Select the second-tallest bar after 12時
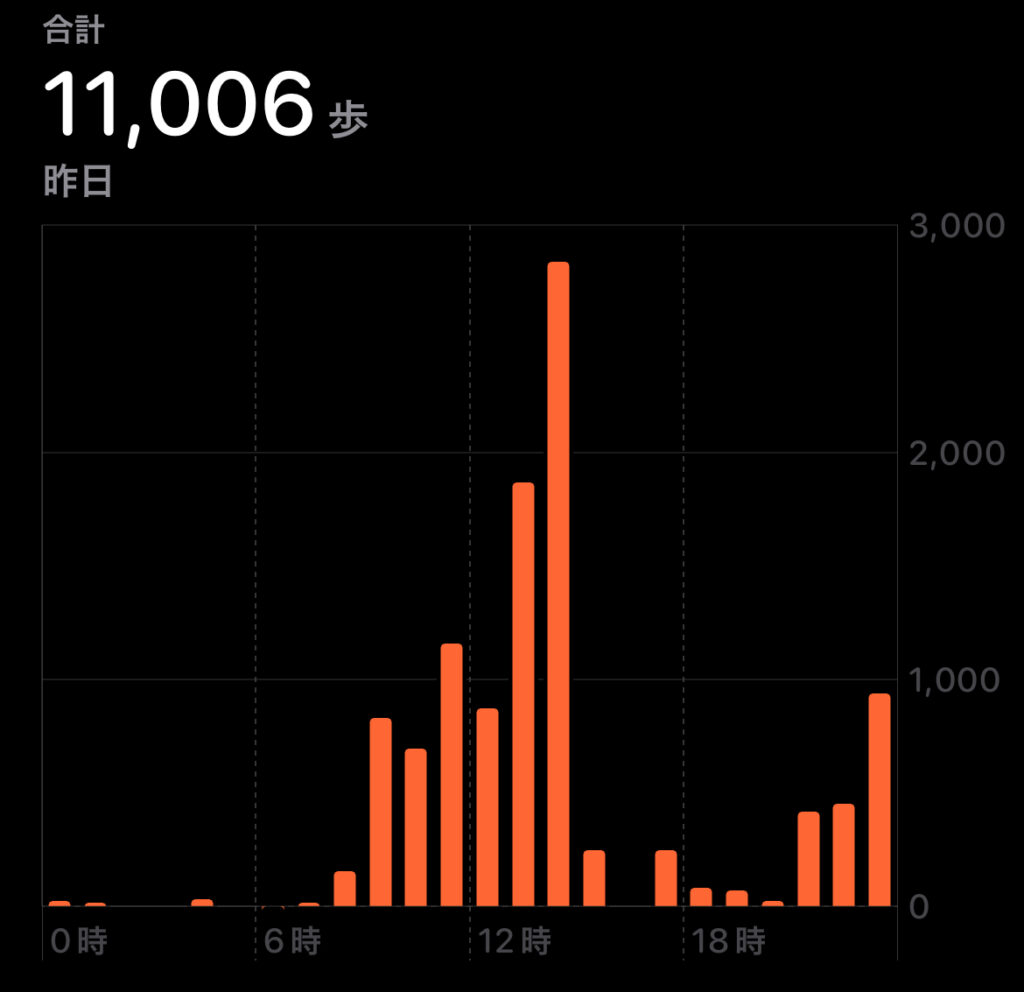The image size is (1024, 992). [x=523, y=694]
